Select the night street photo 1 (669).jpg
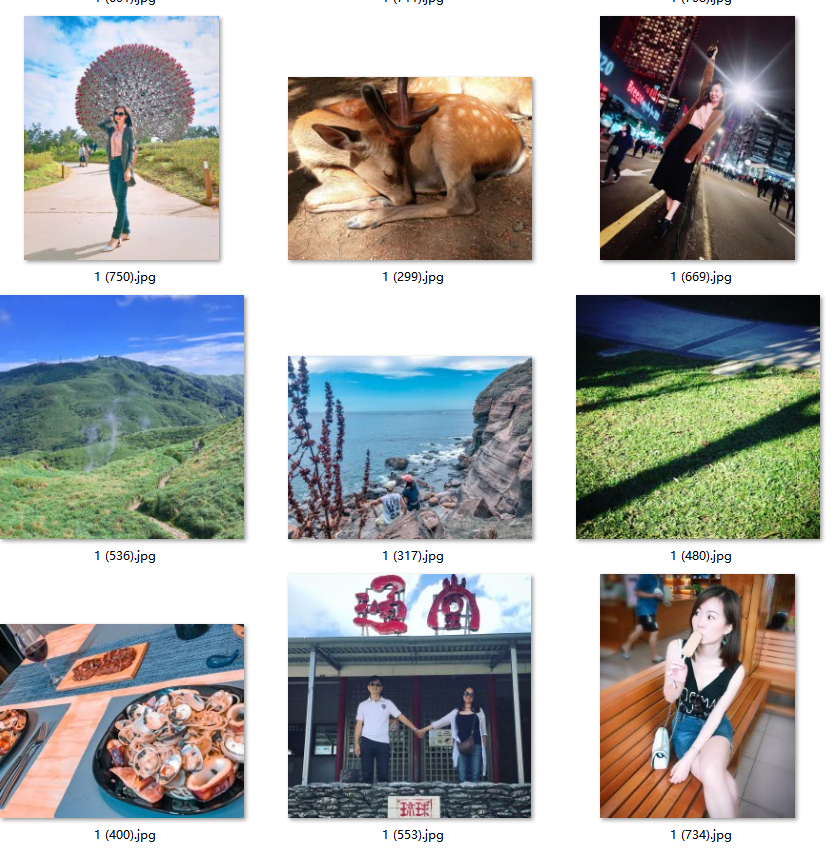This screenshot has height=856, width=837. 697,138
